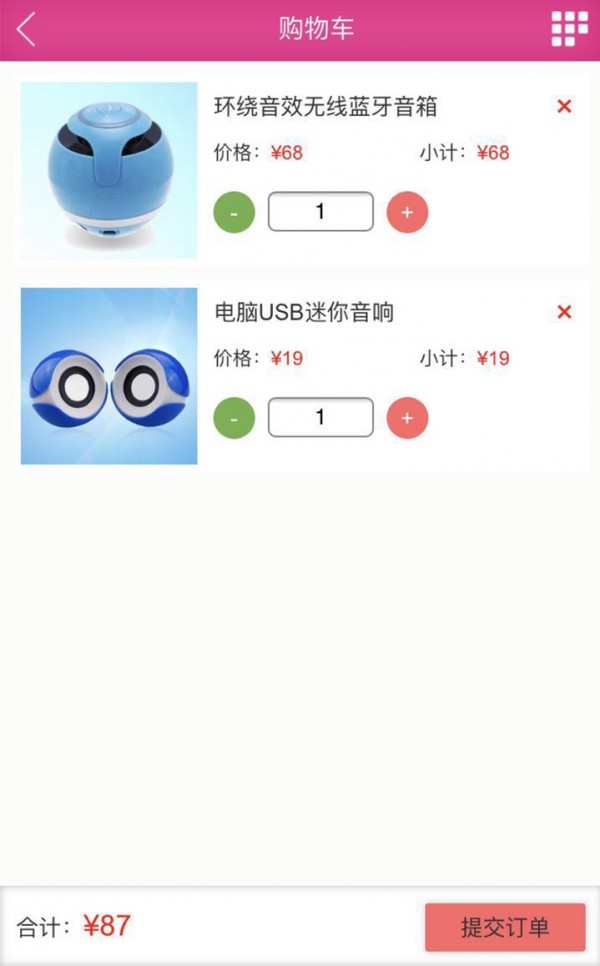Reduce quantity of 电脑USB迷你音响

[234, 418]
